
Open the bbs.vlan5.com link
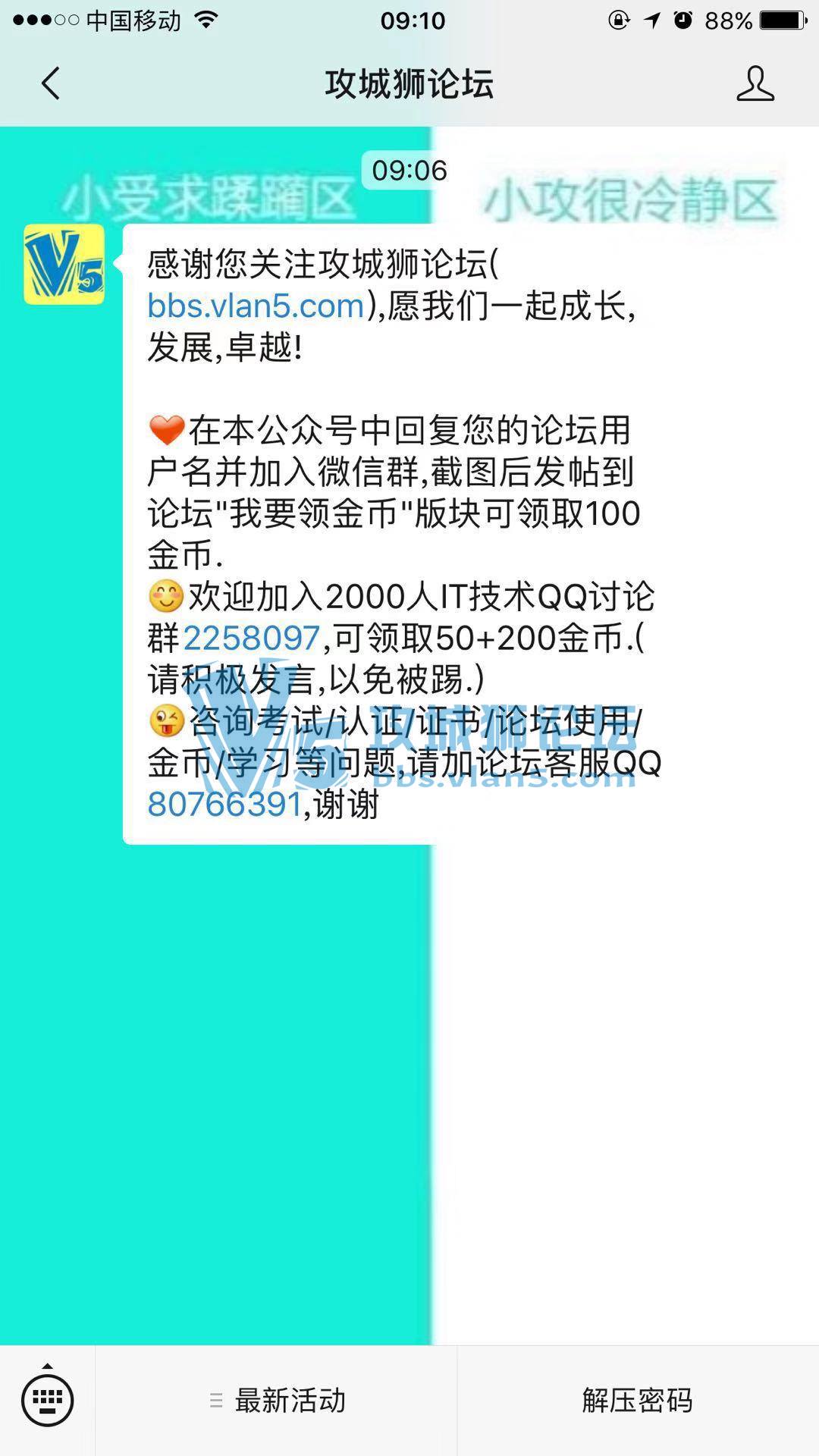(256, 306)
